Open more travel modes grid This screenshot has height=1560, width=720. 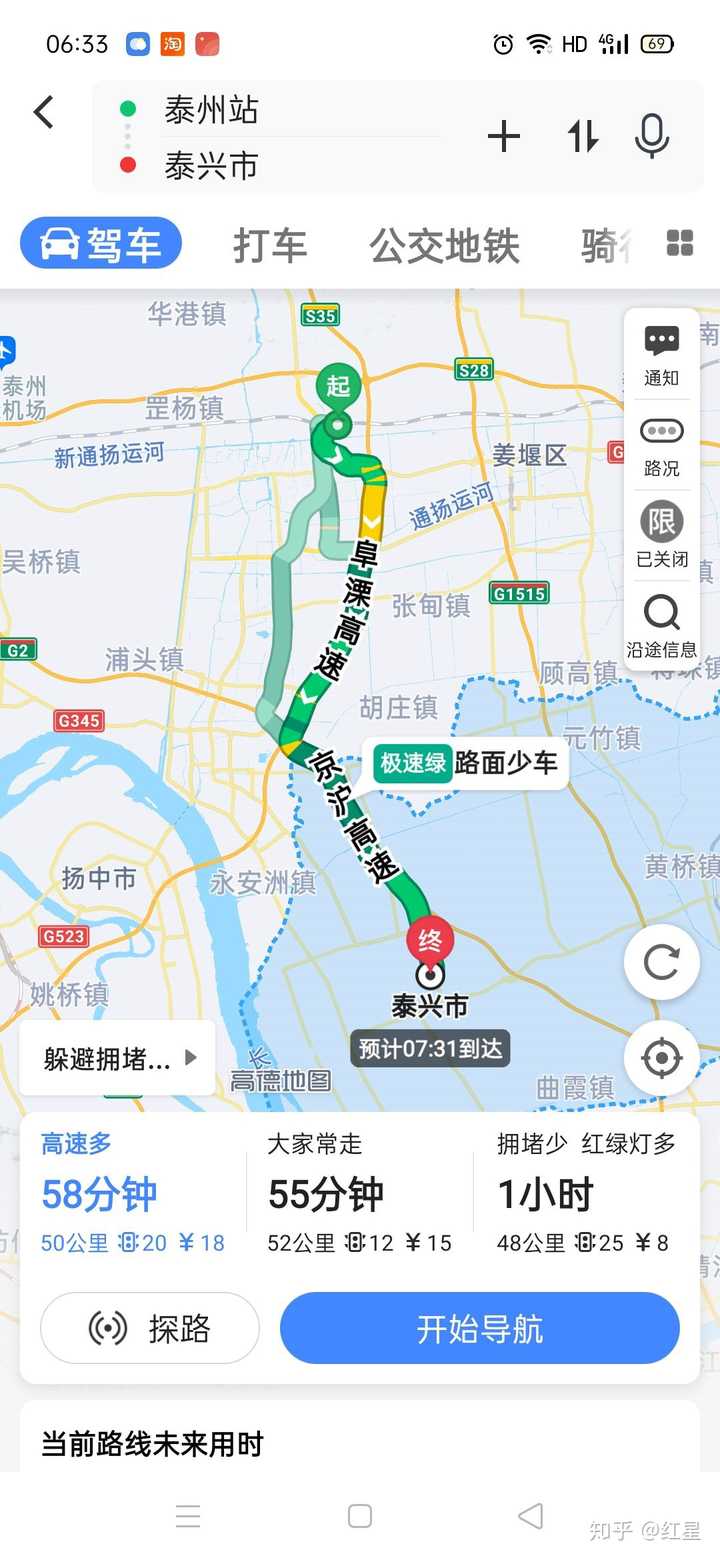coord(680,243)
